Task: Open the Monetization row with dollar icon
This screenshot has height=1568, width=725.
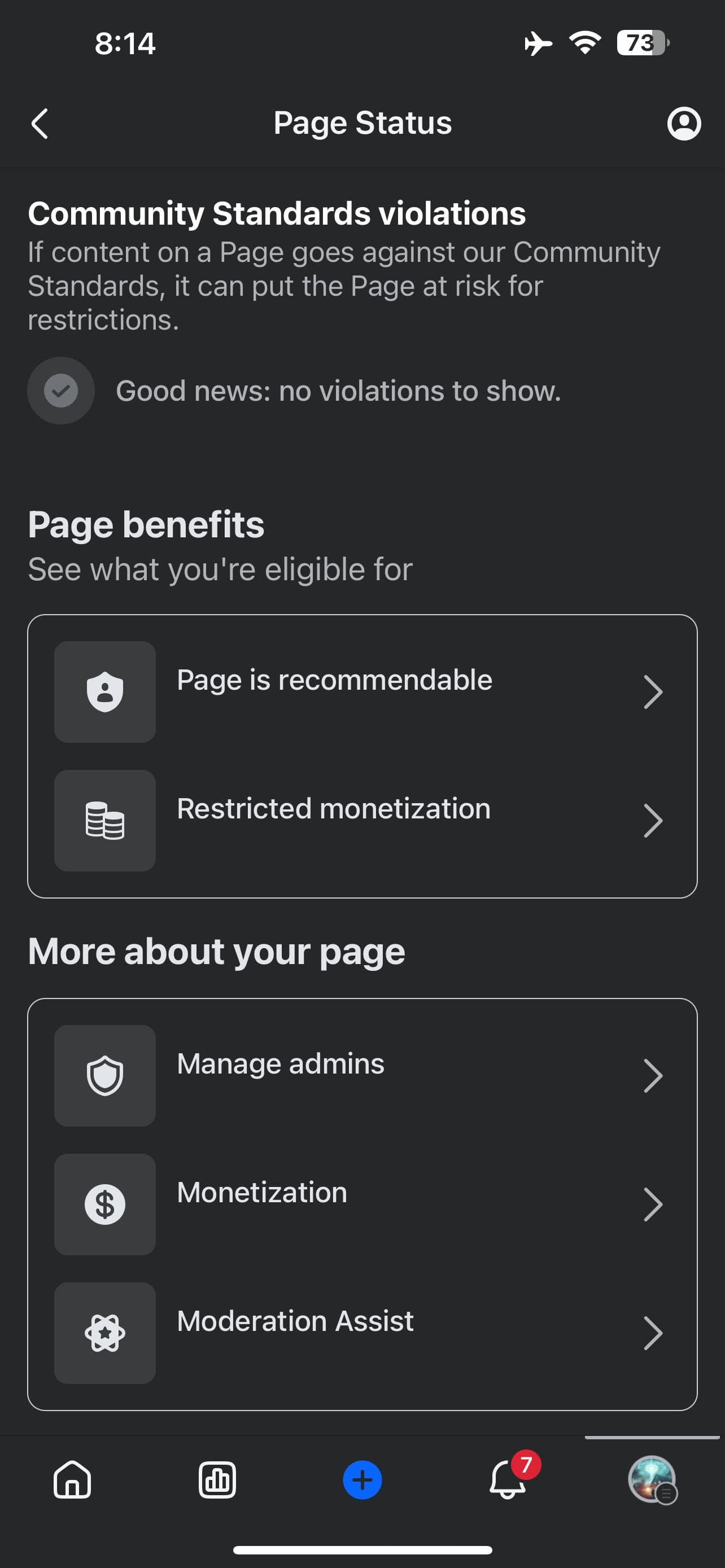Action: coord(362,1203)
